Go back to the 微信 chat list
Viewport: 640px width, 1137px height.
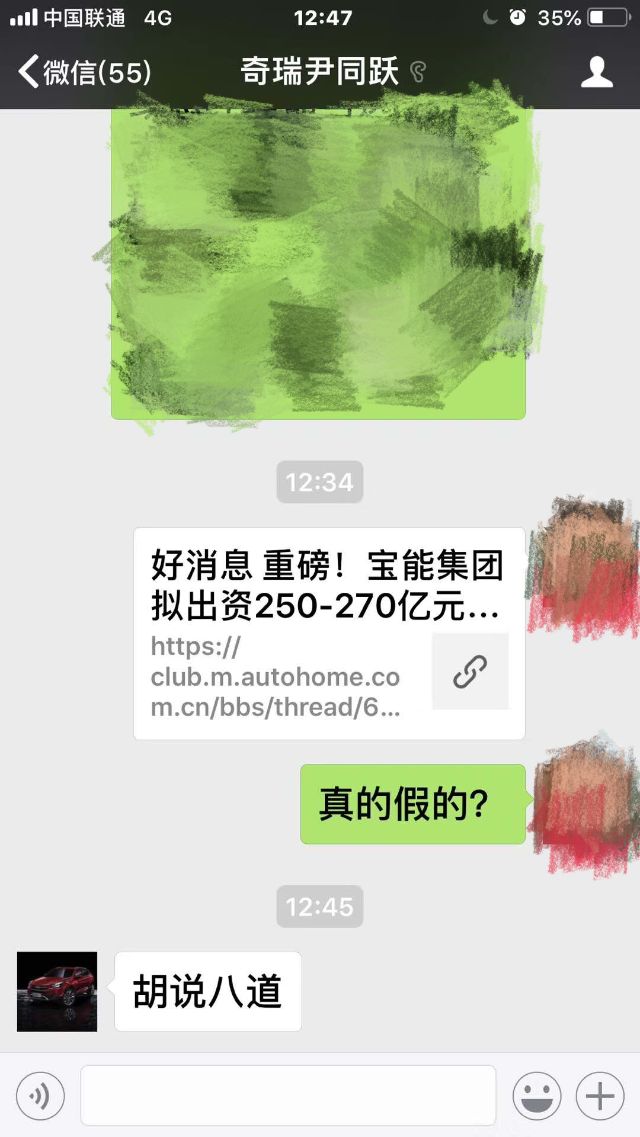(84, 72)
